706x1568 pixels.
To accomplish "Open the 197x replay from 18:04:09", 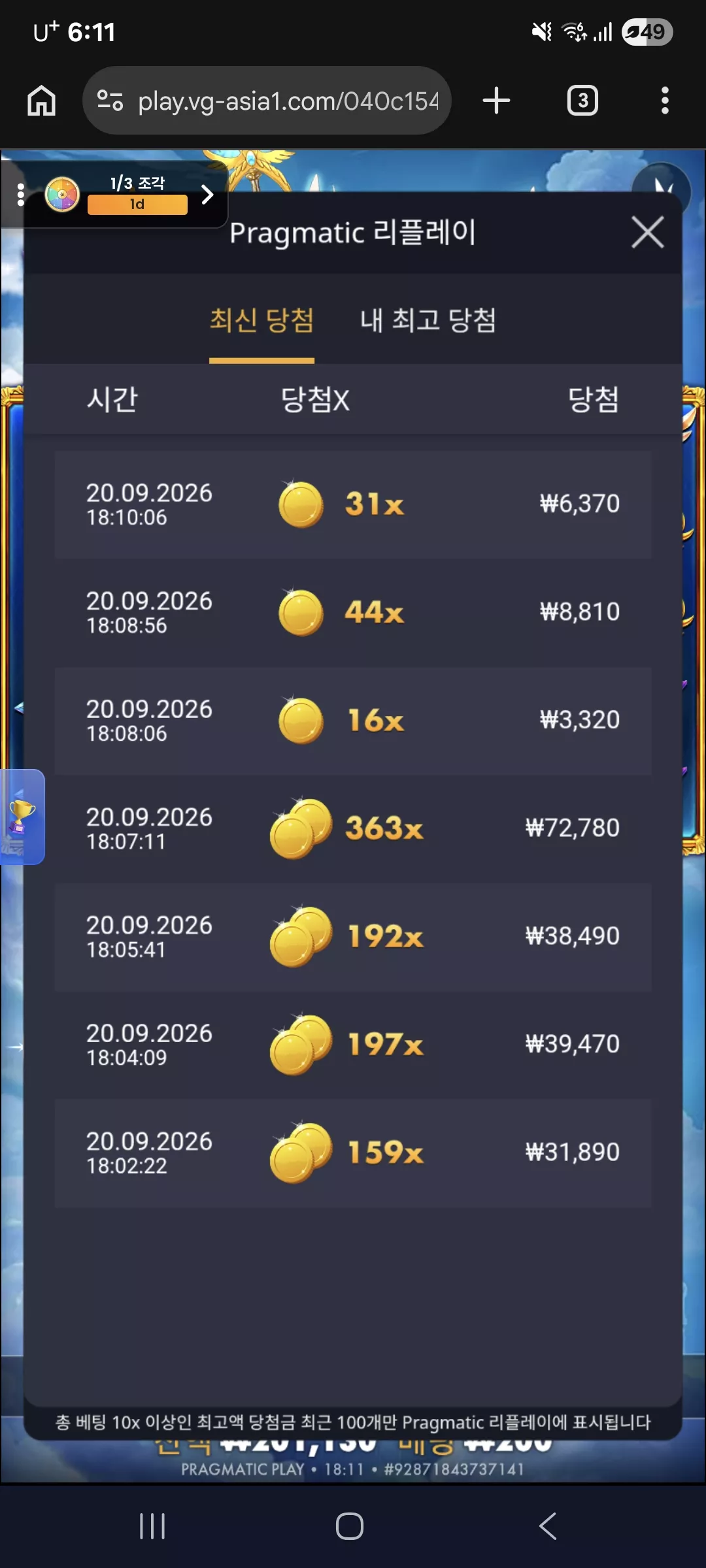I will [353, 1045].
